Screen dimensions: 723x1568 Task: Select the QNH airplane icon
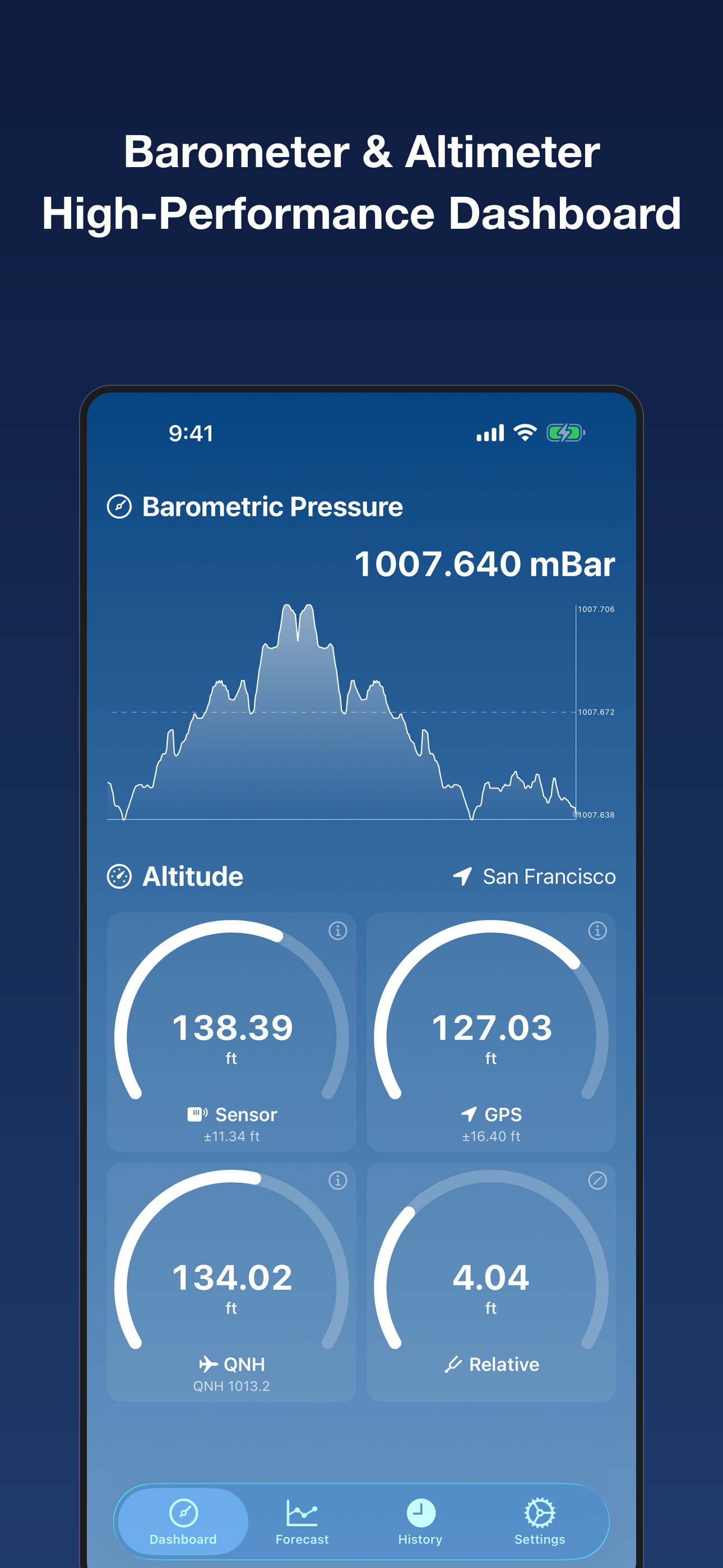click(x=207, y=1364)
